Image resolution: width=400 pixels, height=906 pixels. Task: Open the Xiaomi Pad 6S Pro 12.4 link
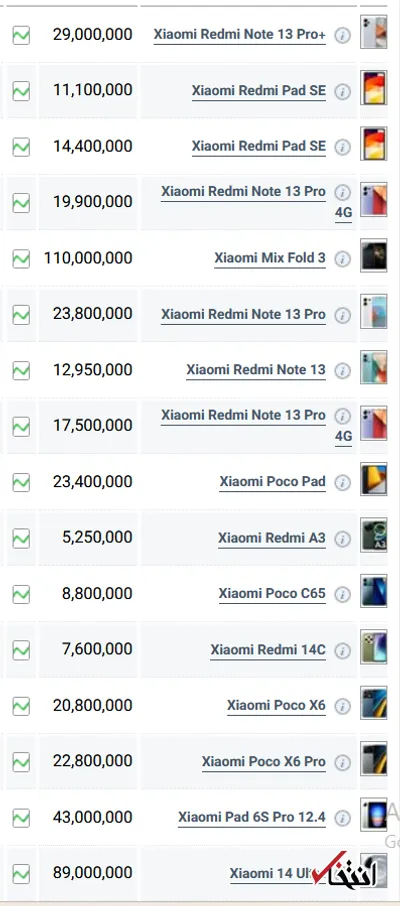coord(251,817)
